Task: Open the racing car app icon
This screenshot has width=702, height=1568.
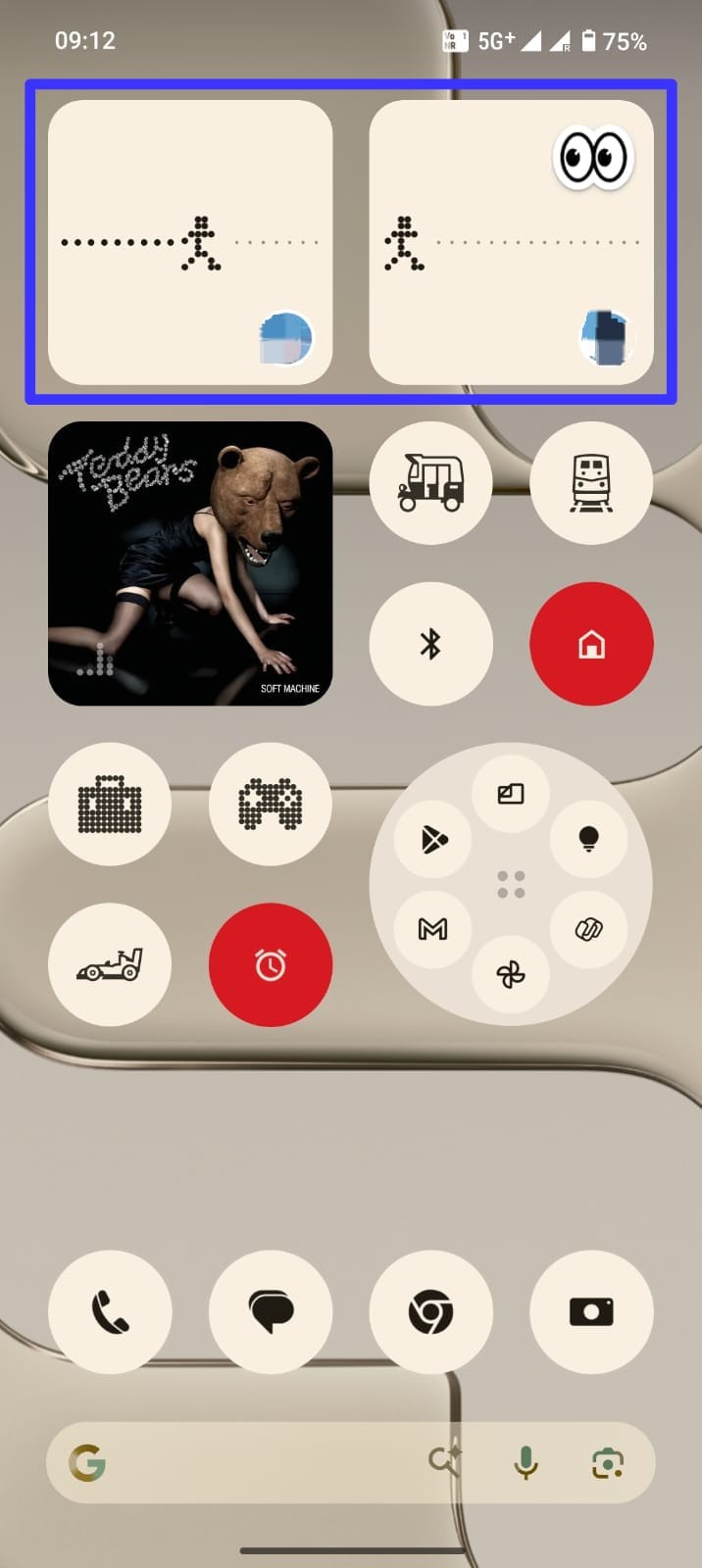Action: click(x=110, y=964)
